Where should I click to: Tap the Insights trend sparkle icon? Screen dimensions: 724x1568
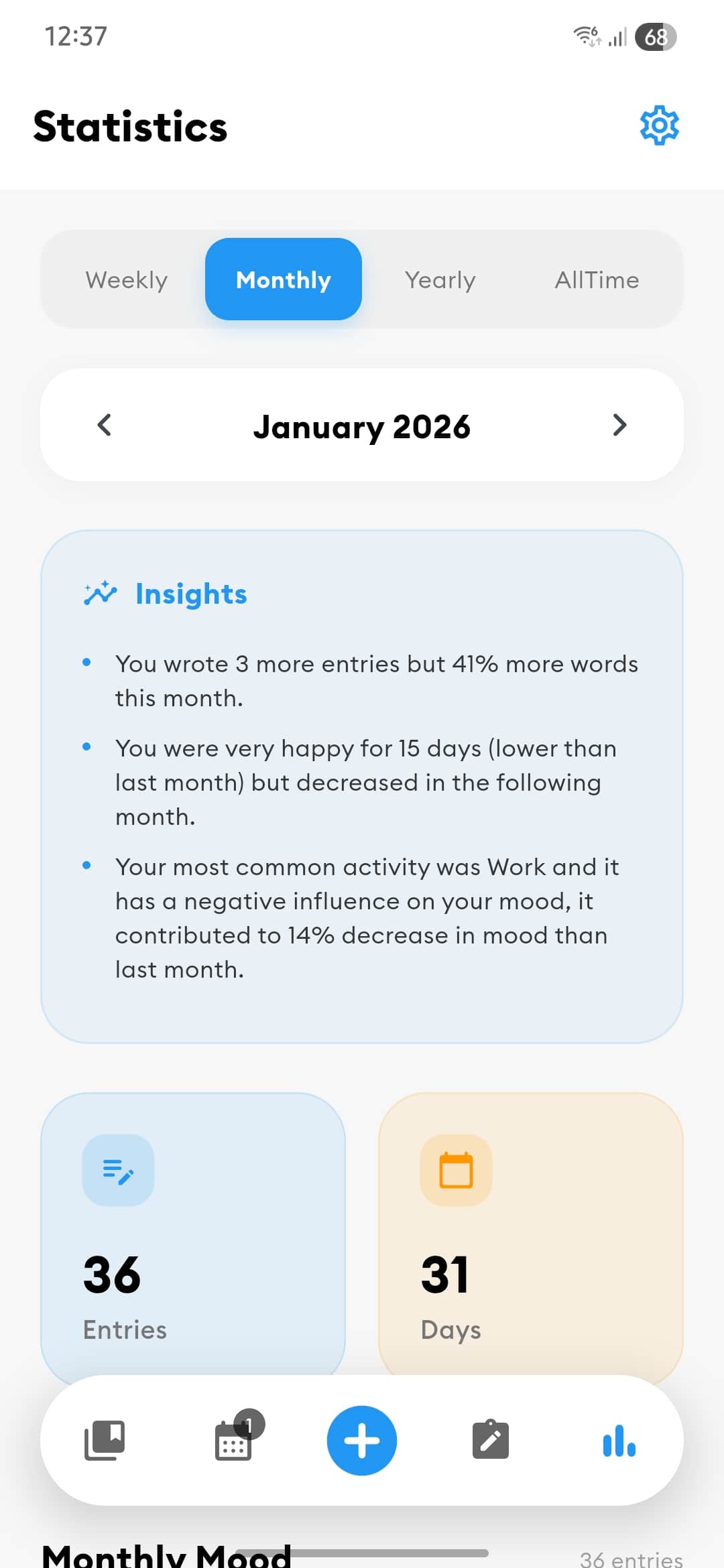coord(99,593)
